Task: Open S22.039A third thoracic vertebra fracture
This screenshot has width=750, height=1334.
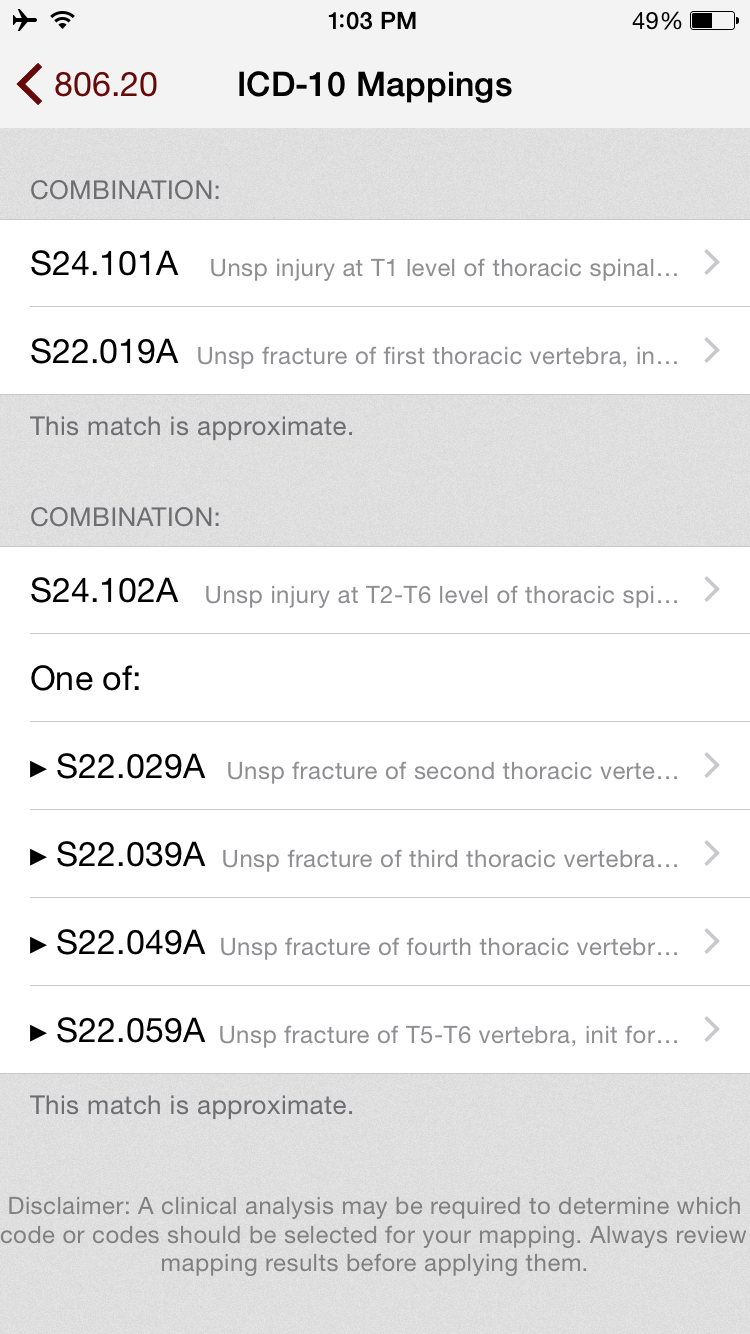Action: point(374,855)
